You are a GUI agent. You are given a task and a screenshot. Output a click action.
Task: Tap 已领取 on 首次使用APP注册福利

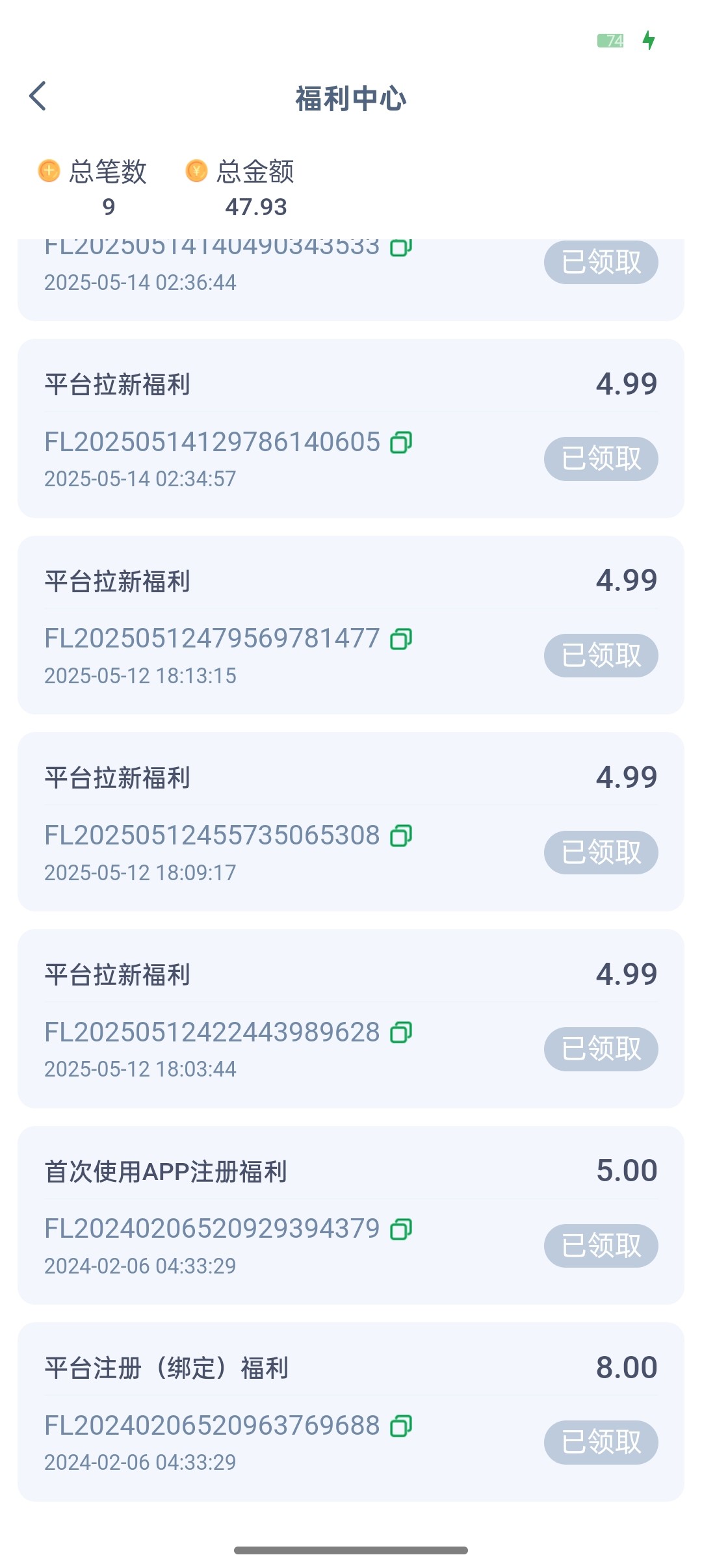tap(601, 1246)
